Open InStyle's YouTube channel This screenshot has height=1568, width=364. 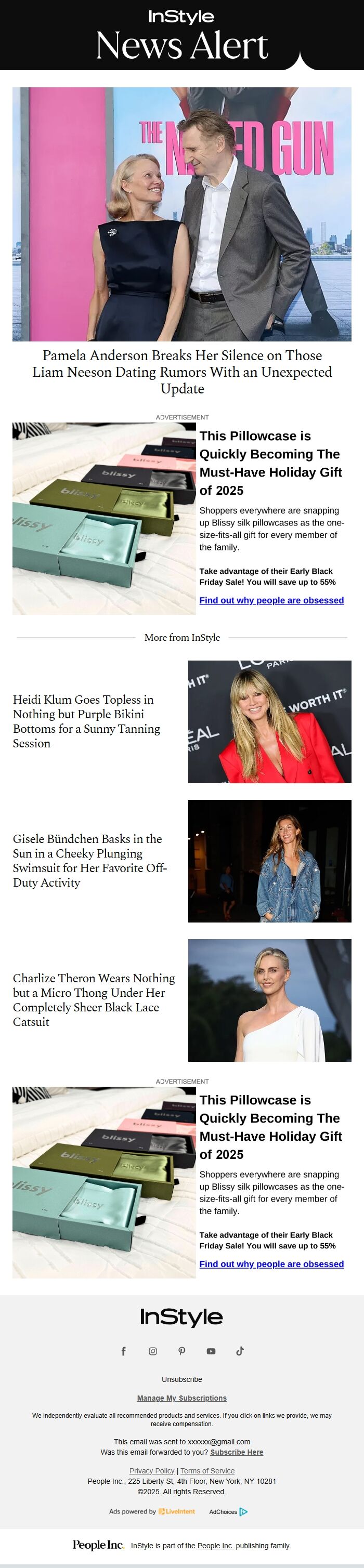tap(211, 1351)
